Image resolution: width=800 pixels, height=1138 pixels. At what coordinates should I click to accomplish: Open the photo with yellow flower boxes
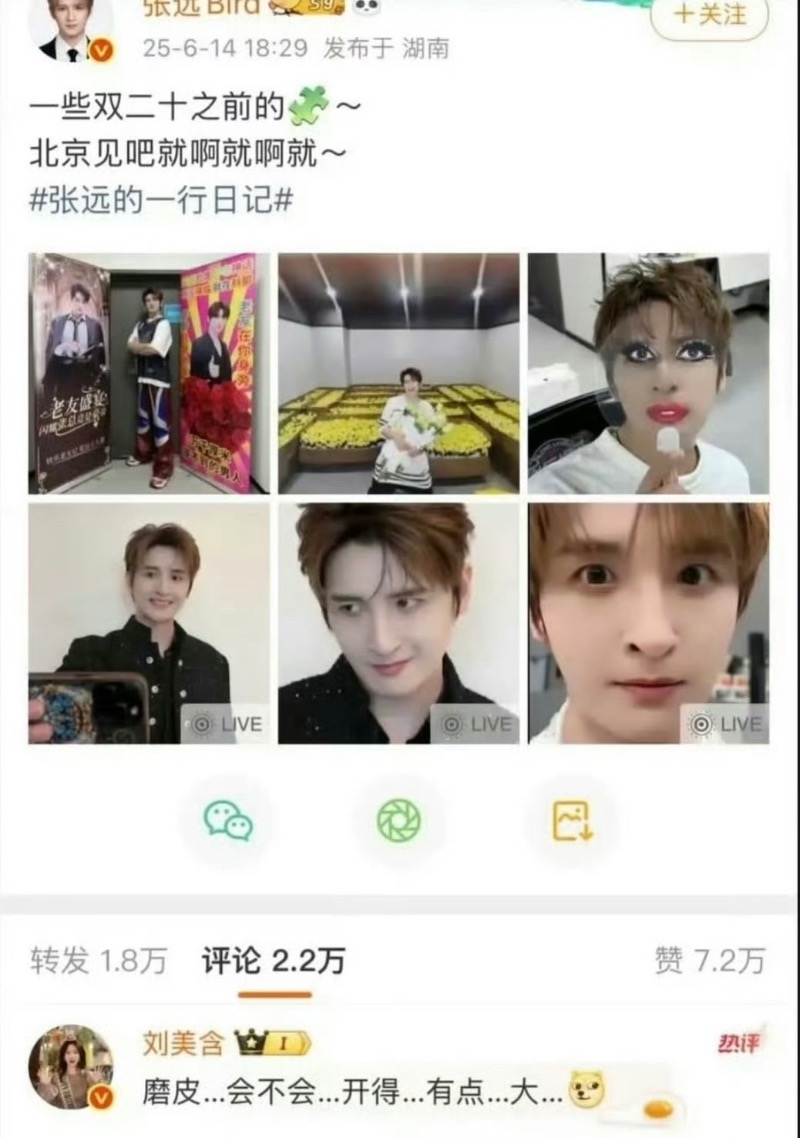click(399, 373)
